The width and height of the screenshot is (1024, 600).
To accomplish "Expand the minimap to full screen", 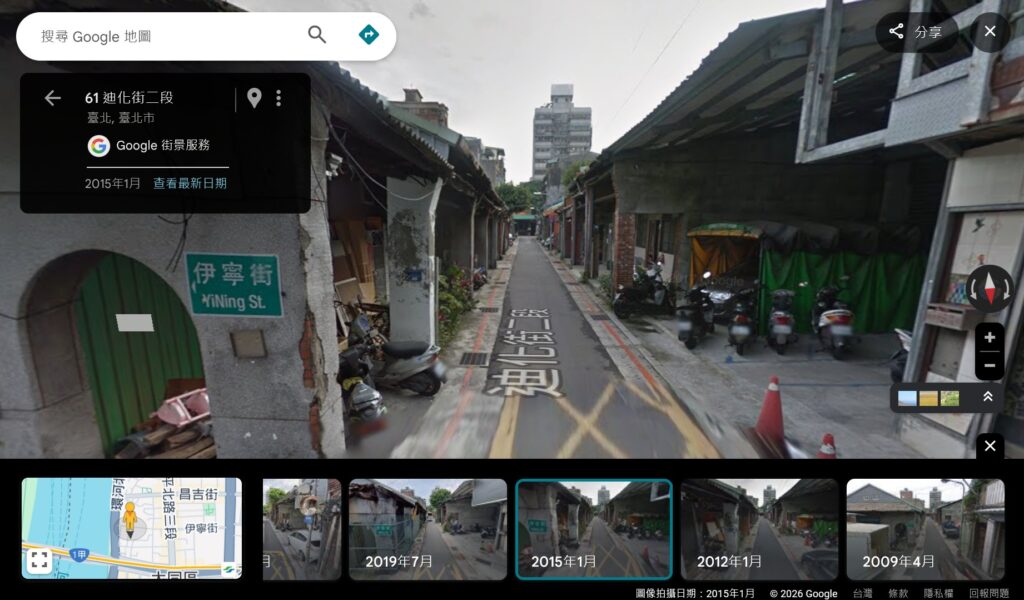I will [39, 560].
